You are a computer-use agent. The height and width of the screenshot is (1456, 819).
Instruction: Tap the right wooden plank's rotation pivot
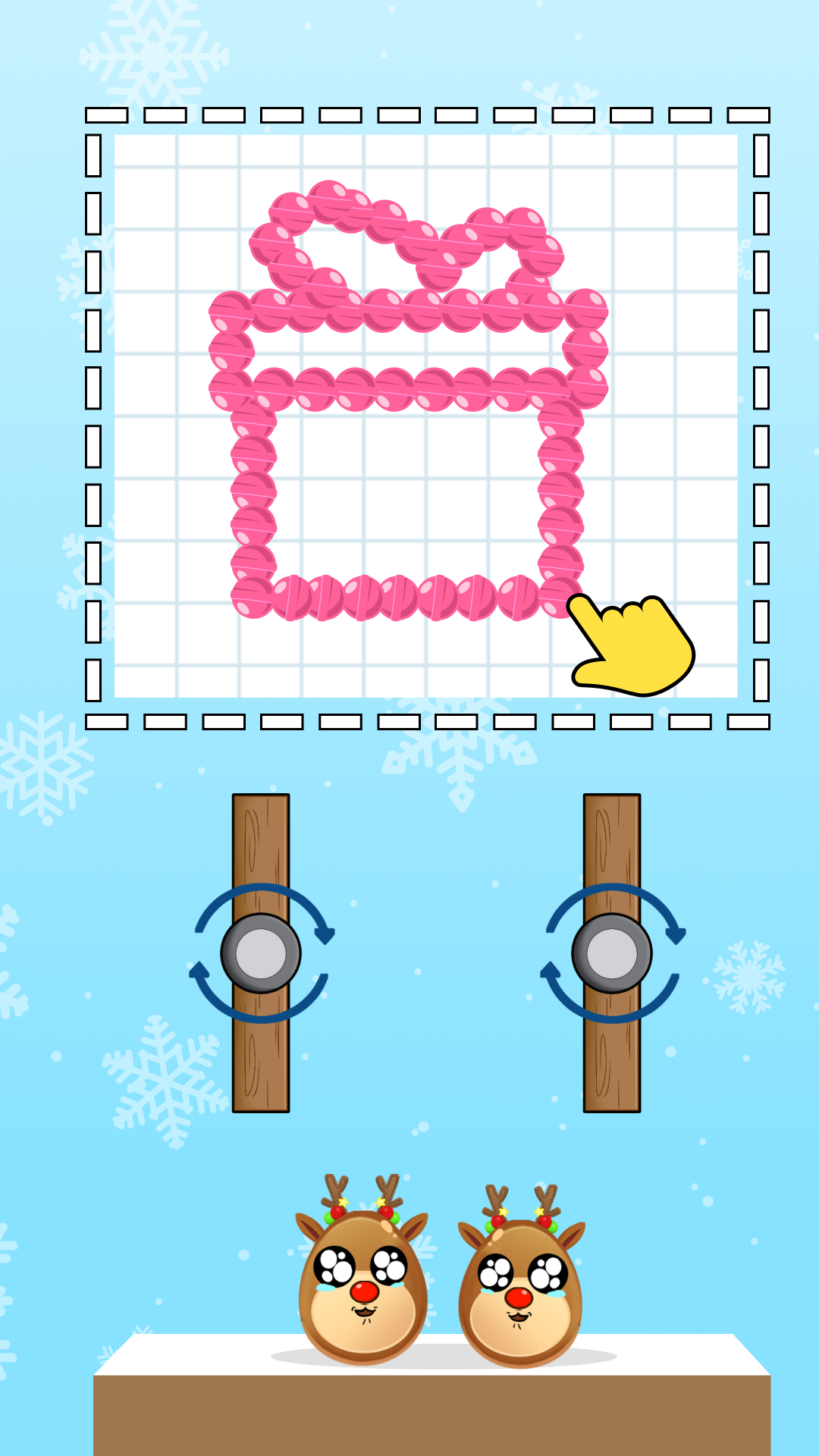coord(612,953)
